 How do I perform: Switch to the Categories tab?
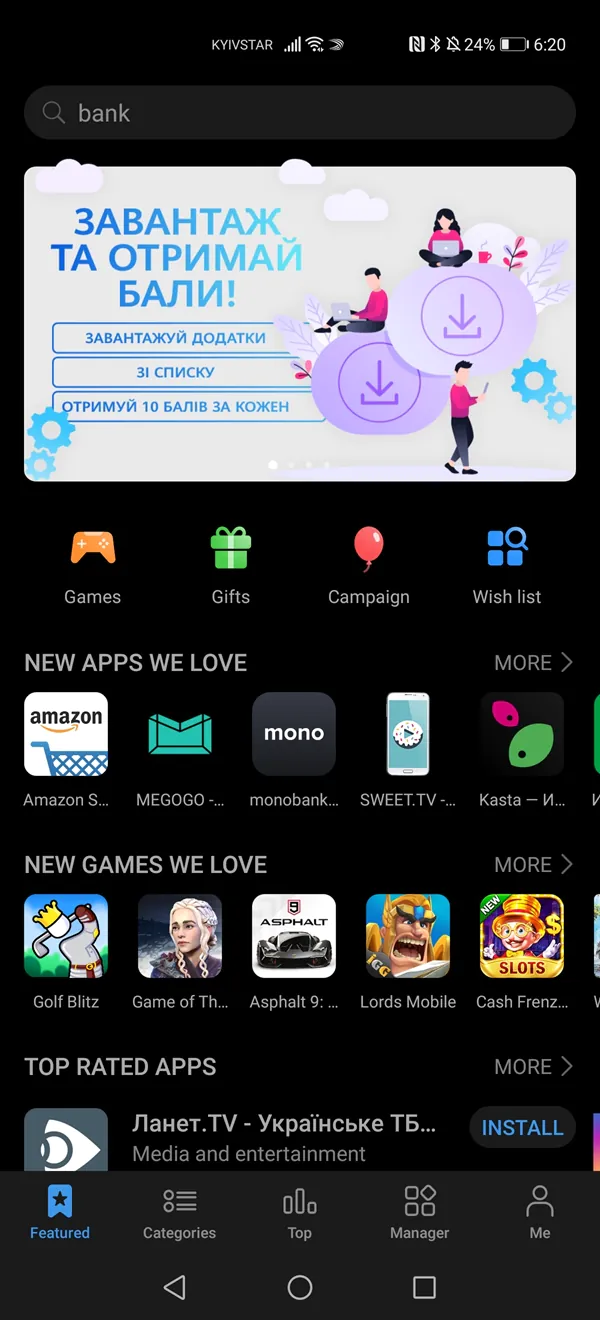pos(179,1213)
